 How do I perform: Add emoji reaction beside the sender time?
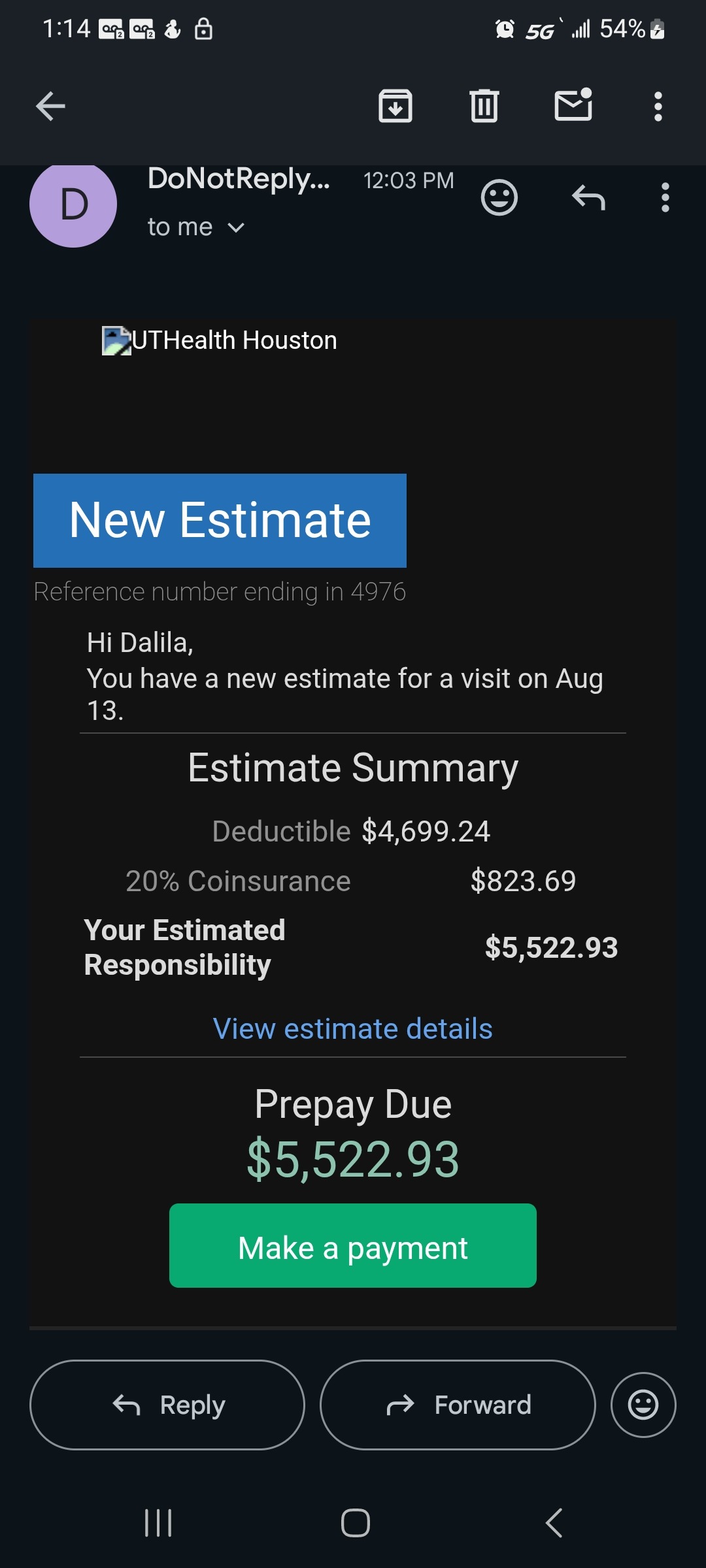coord(499,197)
